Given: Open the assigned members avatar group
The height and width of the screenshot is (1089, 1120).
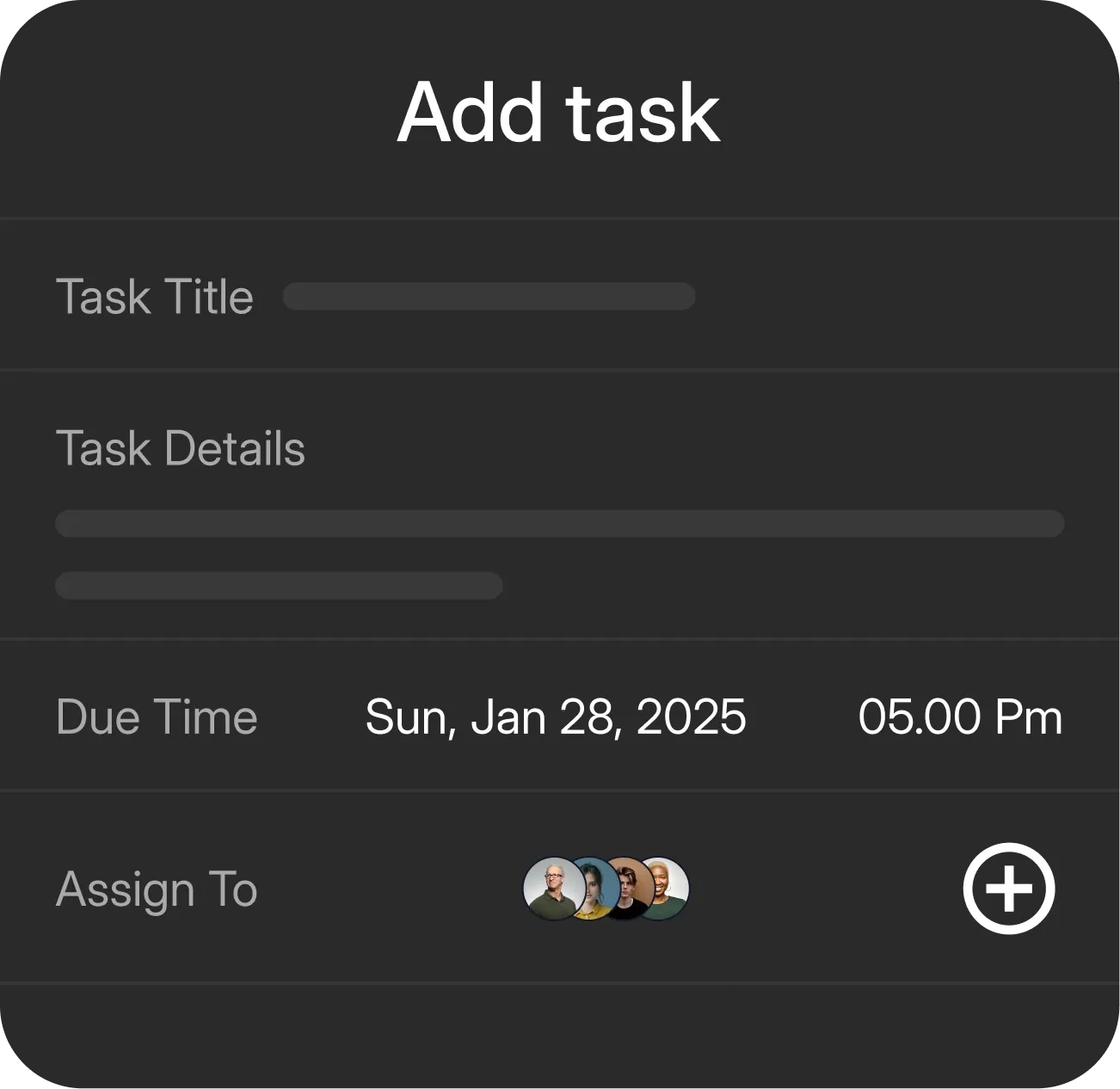Looking at the screenshot, I should (x=606, y=889).
